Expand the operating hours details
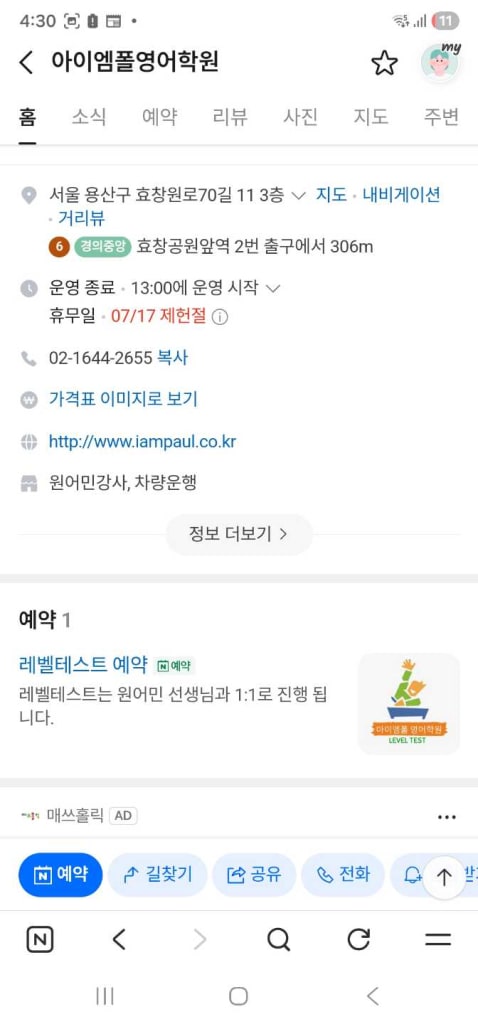The image size is (478, 1024). 274,288
